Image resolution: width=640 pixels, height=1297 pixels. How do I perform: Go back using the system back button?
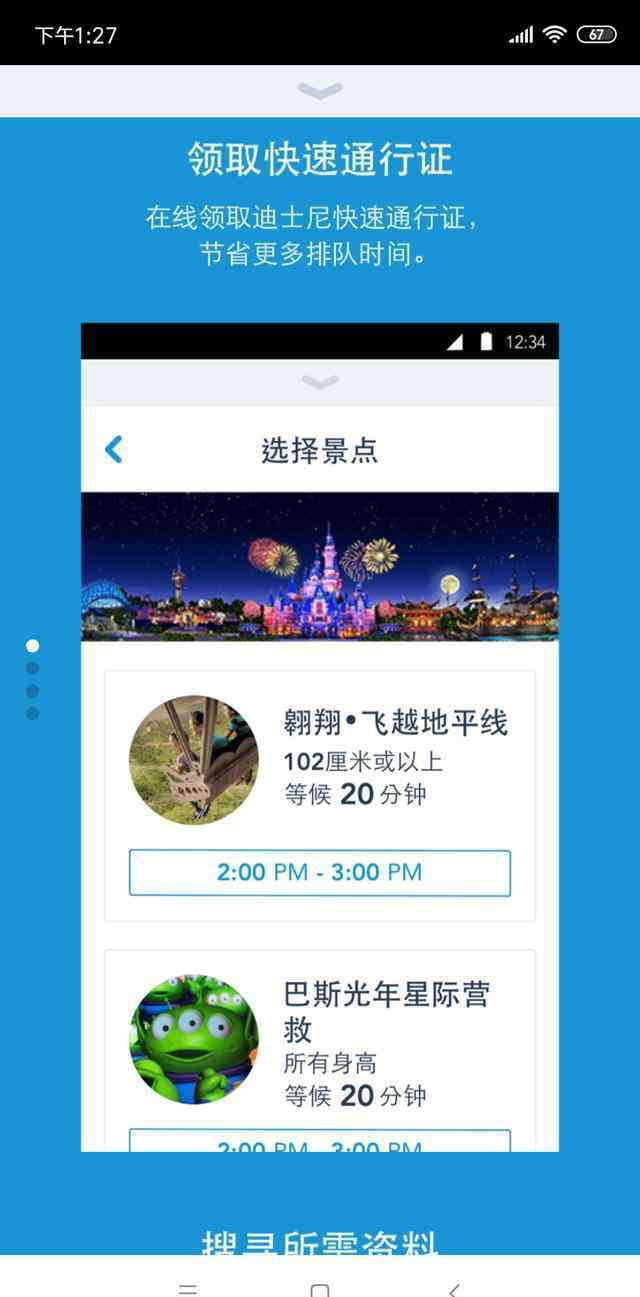454,1289
